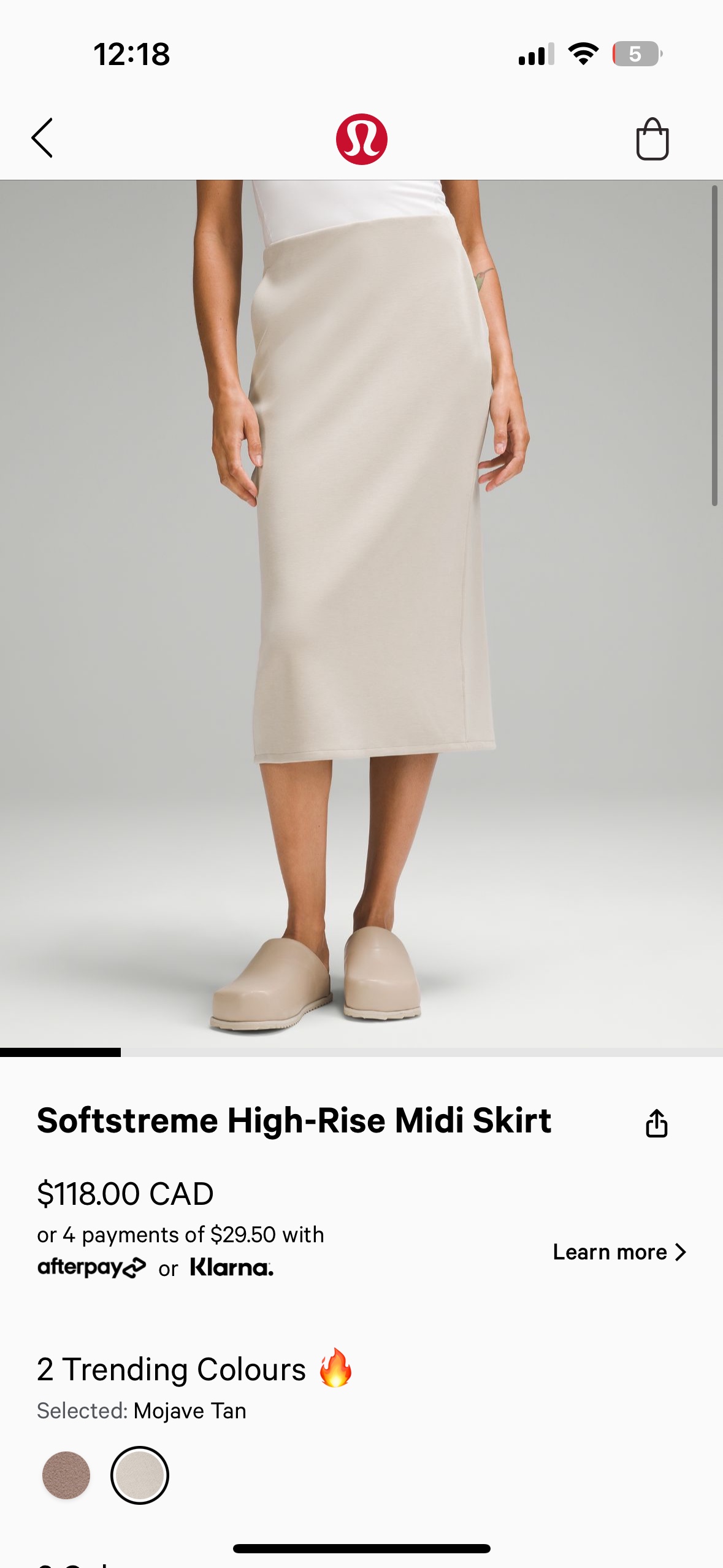The width and height of the screenshot is (723, 1568).
Task: Open the shopping bag
Action: tap(652, 139)
